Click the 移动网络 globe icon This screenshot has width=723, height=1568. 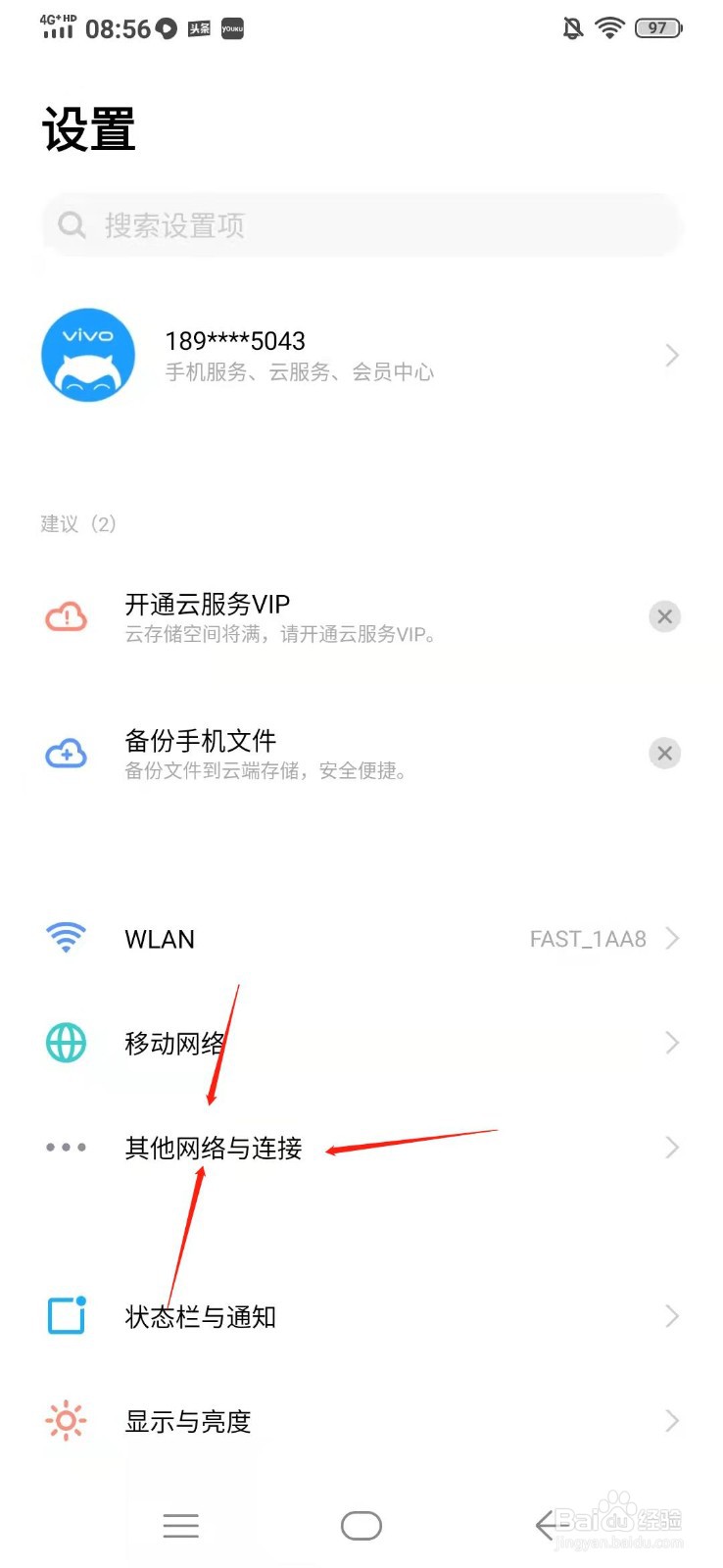click(x=65, y=1043)
